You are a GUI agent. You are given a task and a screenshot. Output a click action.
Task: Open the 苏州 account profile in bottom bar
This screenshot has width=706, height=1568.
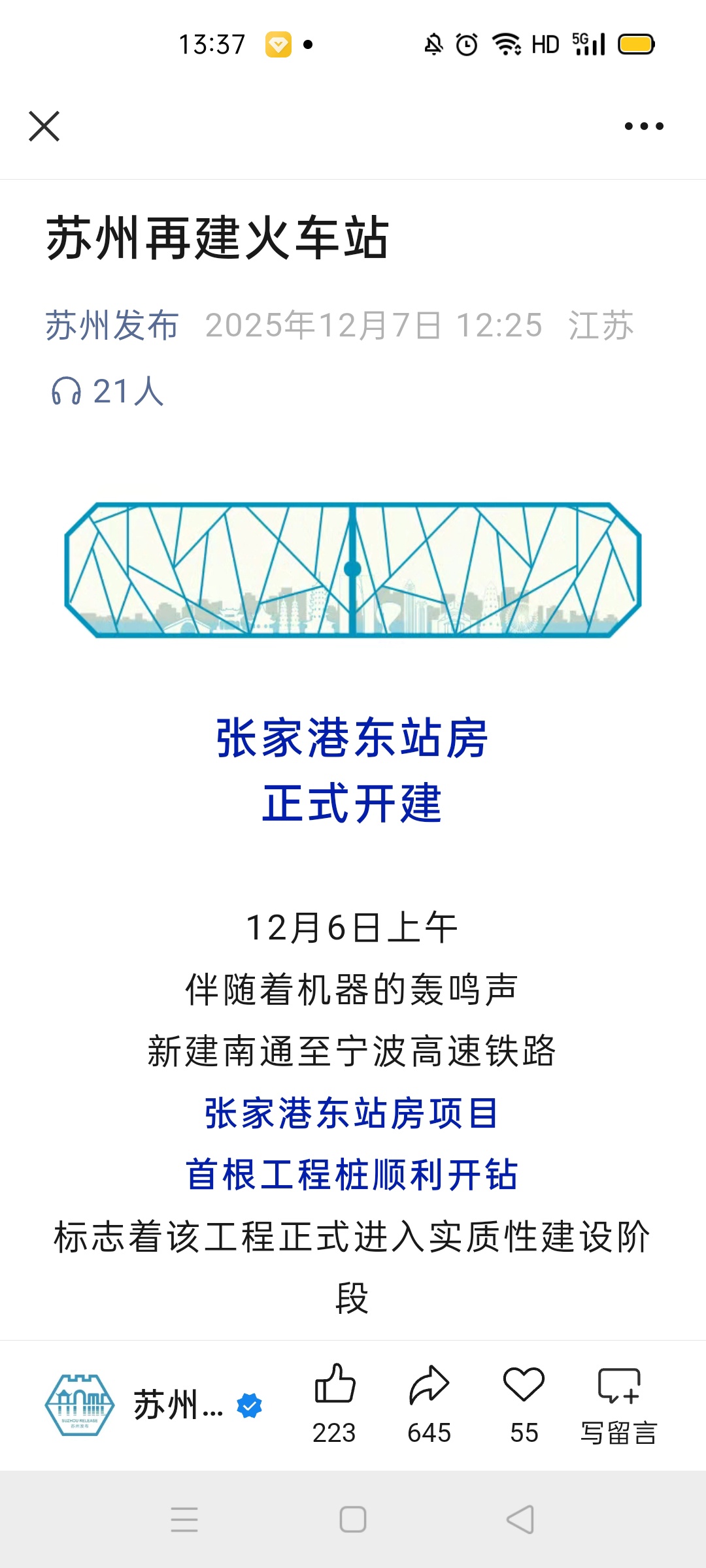click(154, 1405)
